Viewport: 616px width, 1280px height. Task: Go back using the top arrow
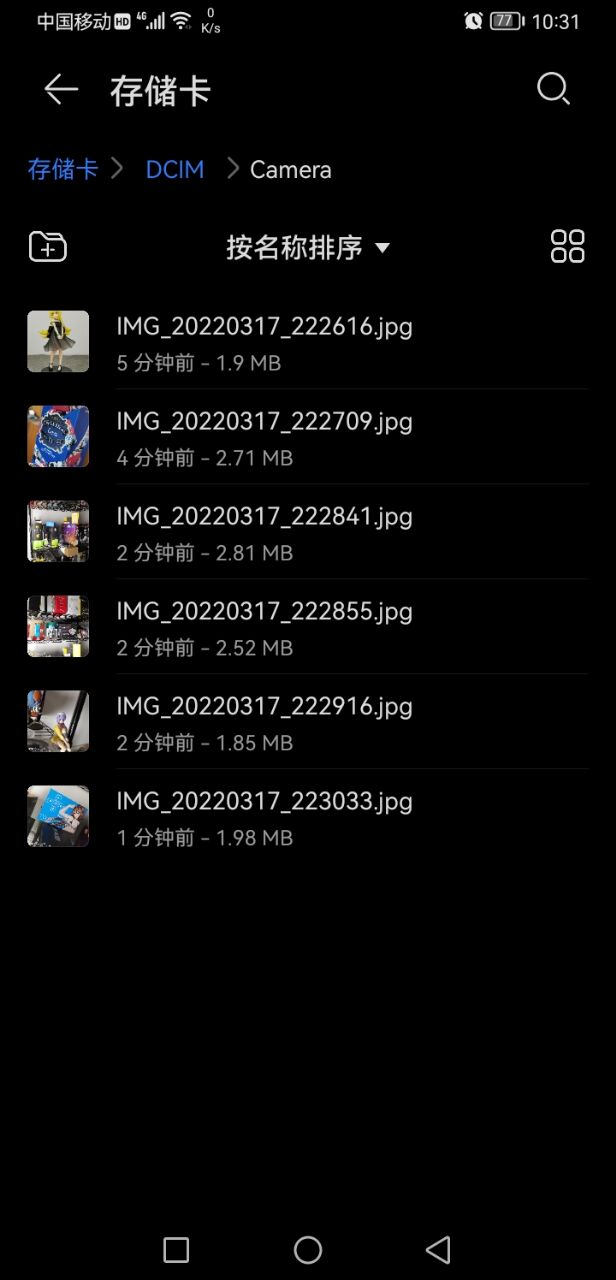(61, 90)
